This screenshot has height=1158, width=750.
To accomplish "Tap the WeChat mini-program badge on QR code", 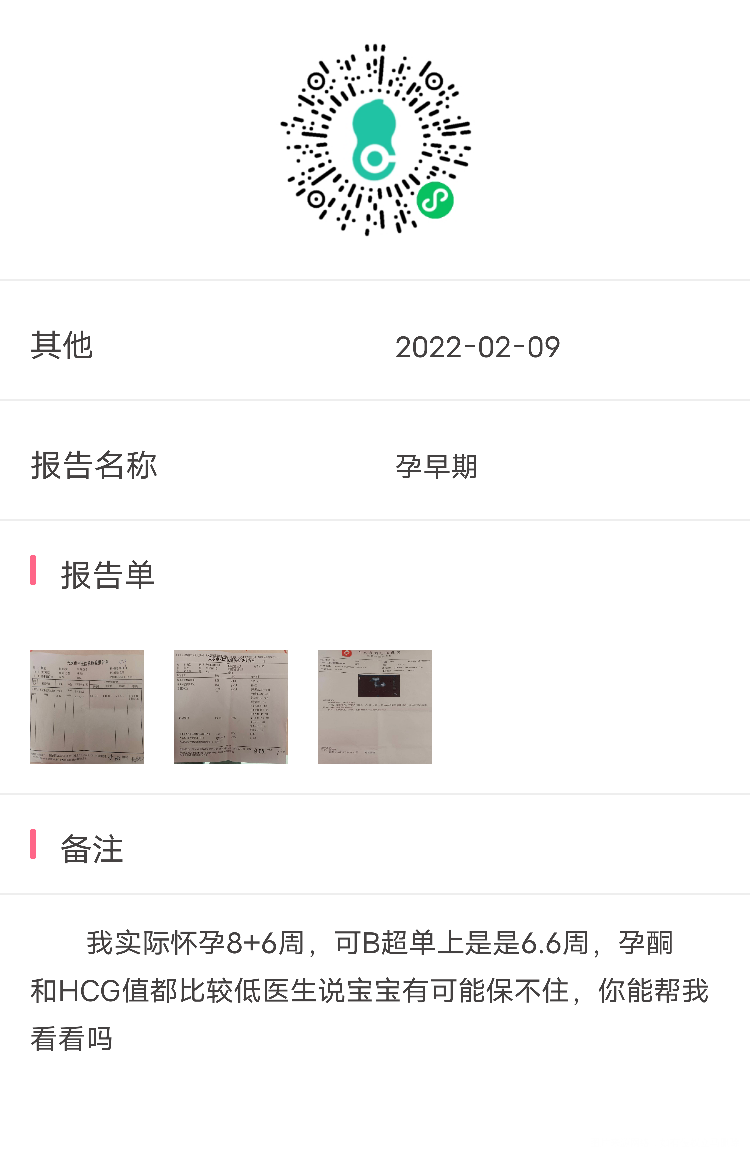I will 434,201.
